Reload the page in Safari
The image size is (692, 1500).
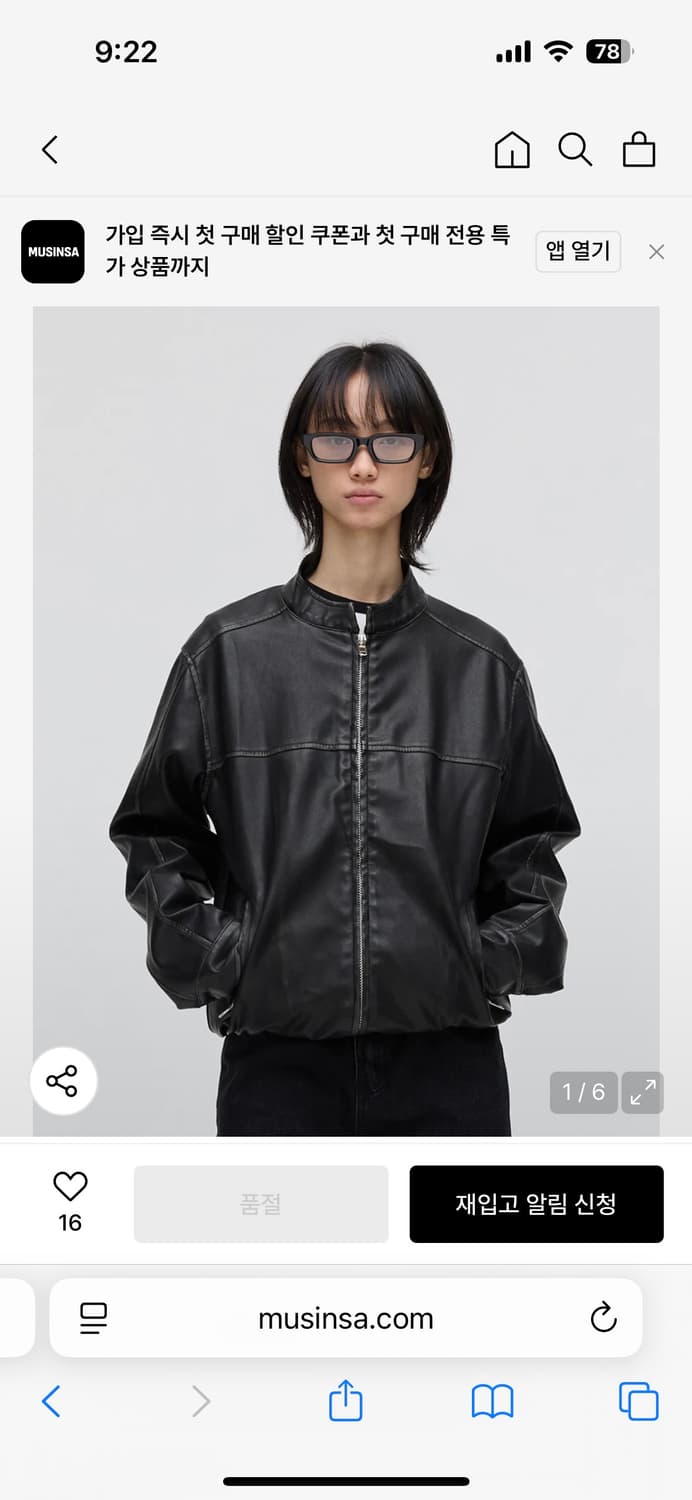pyautogui.click(x=603, y=1318)
